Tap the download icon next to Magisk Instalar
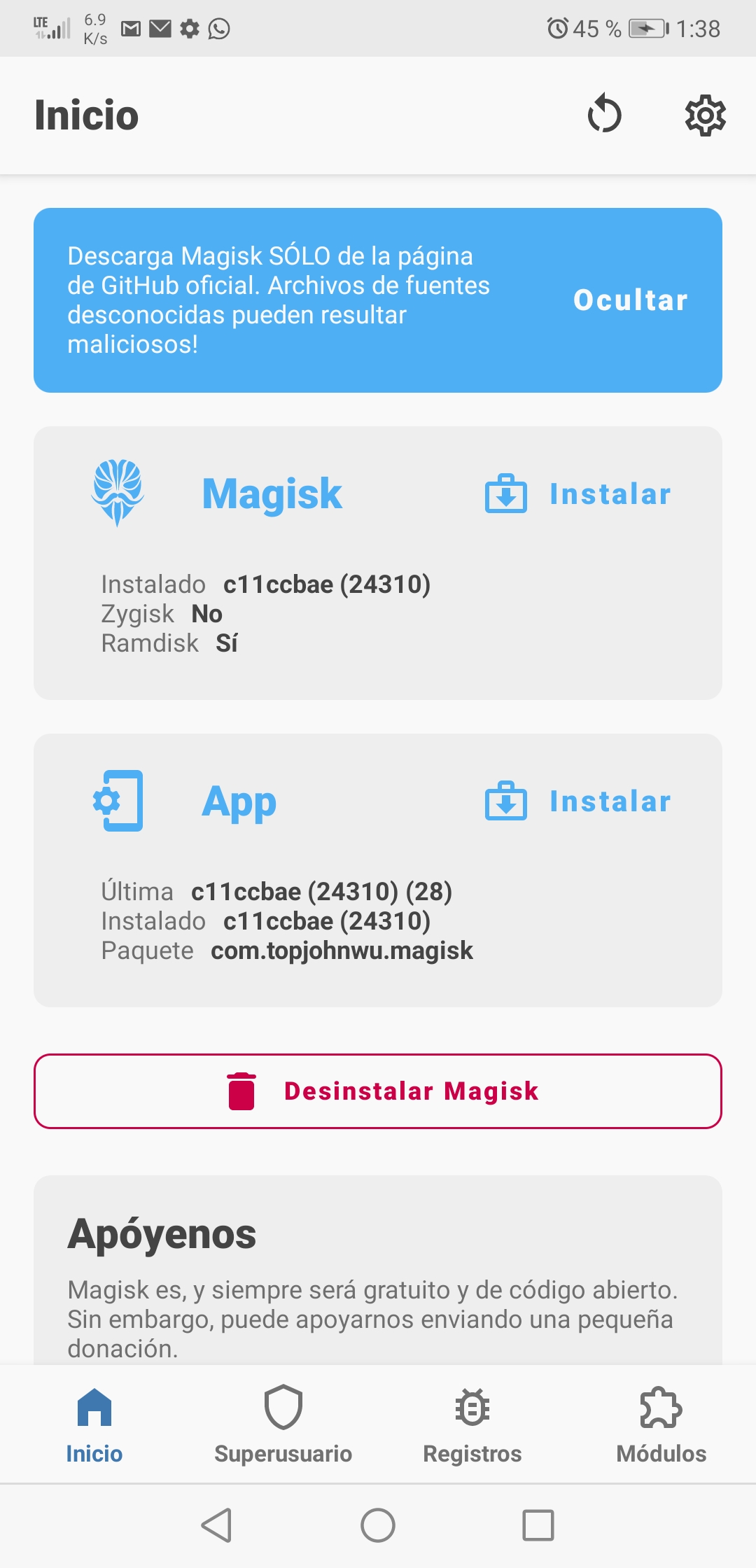The width and height of the screenshot is (756, 1568). (x=507, y=494)
